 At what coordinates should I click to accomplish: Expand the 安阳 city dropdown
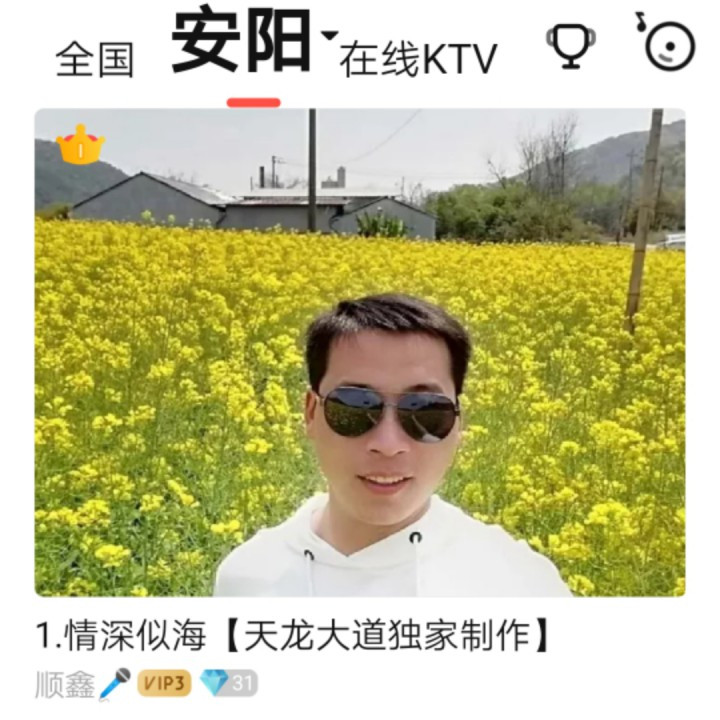[330, 36]
